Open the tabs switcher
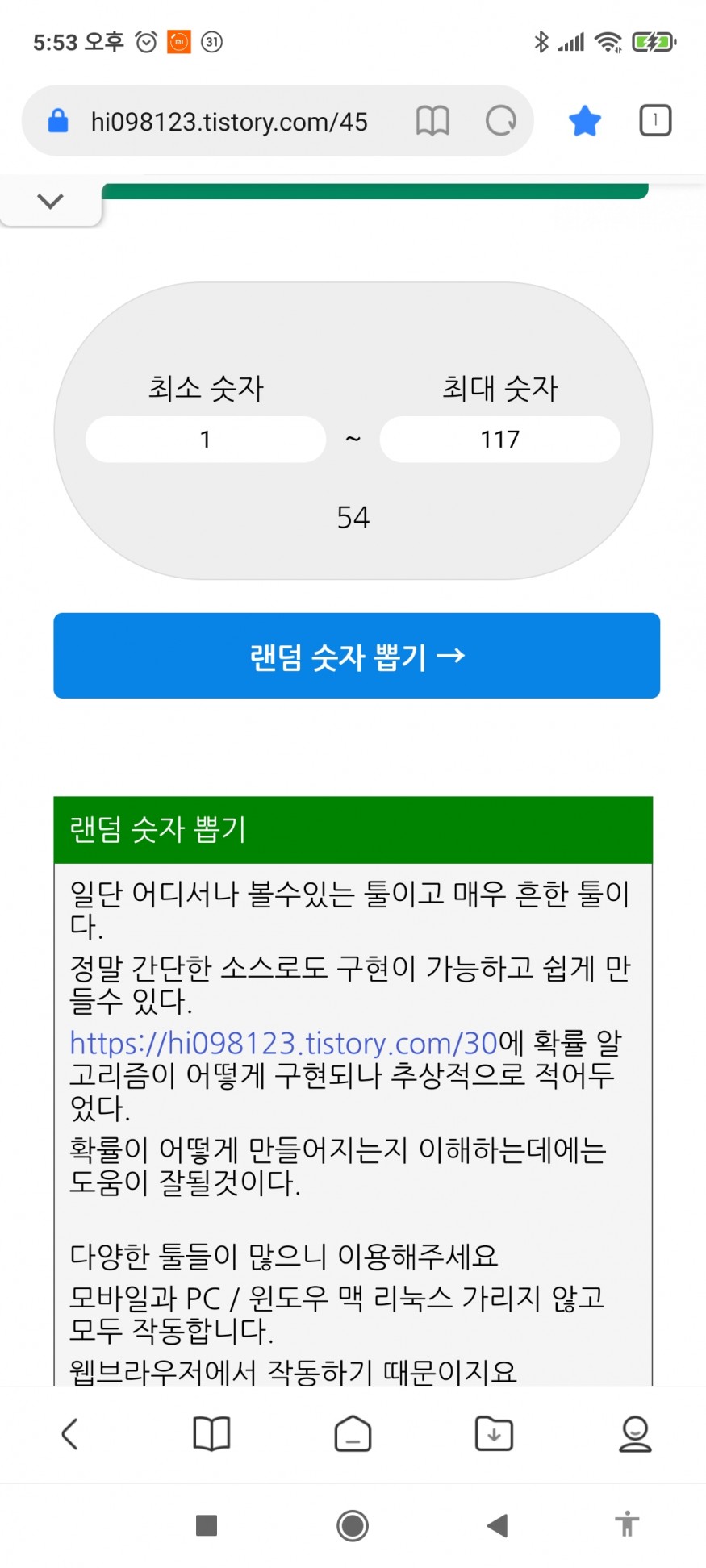Viewport: 706px width, 1568px height. pyautogui.click(x=654, y=121)
